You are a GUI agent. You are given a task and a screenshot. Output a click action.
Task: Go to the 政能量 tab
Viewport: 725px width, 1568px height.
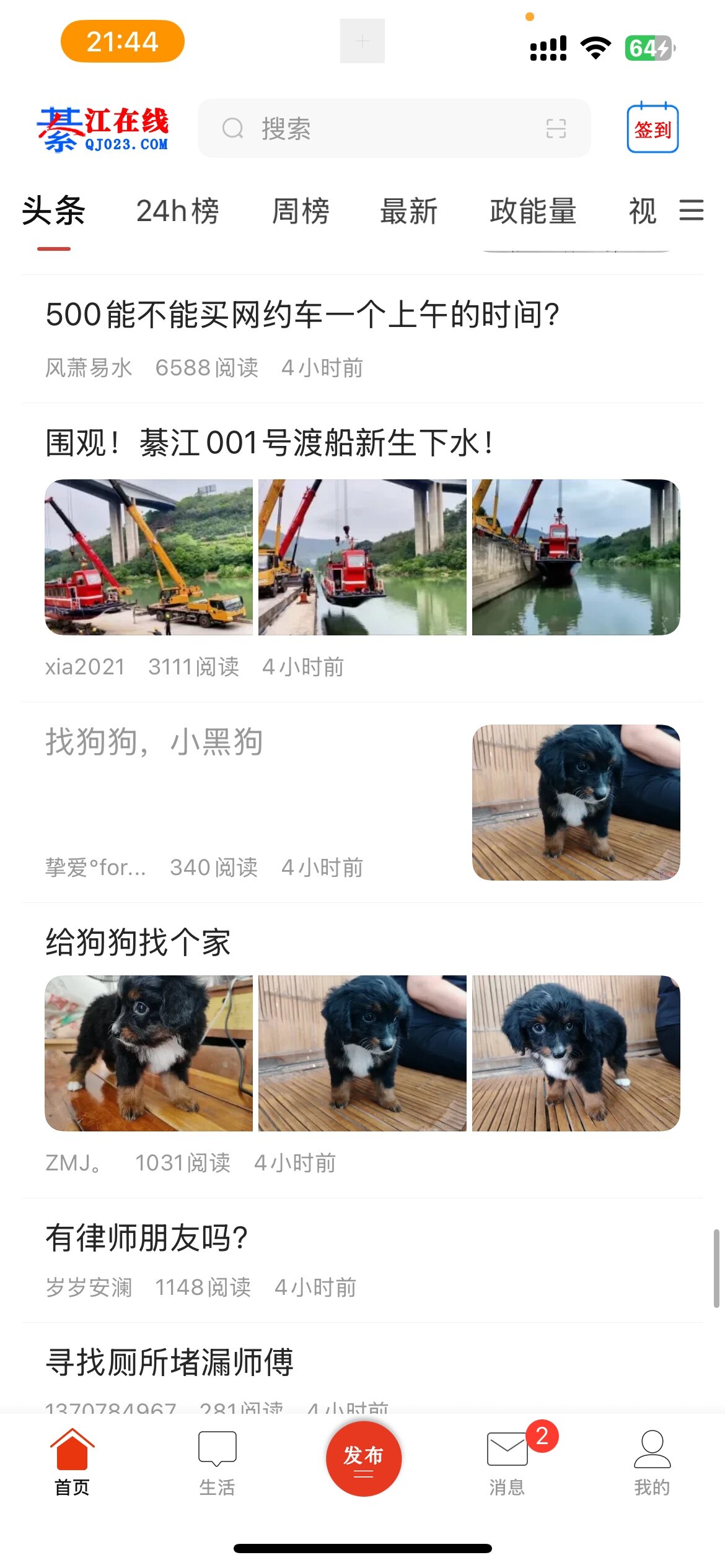(x=533, y=211)
